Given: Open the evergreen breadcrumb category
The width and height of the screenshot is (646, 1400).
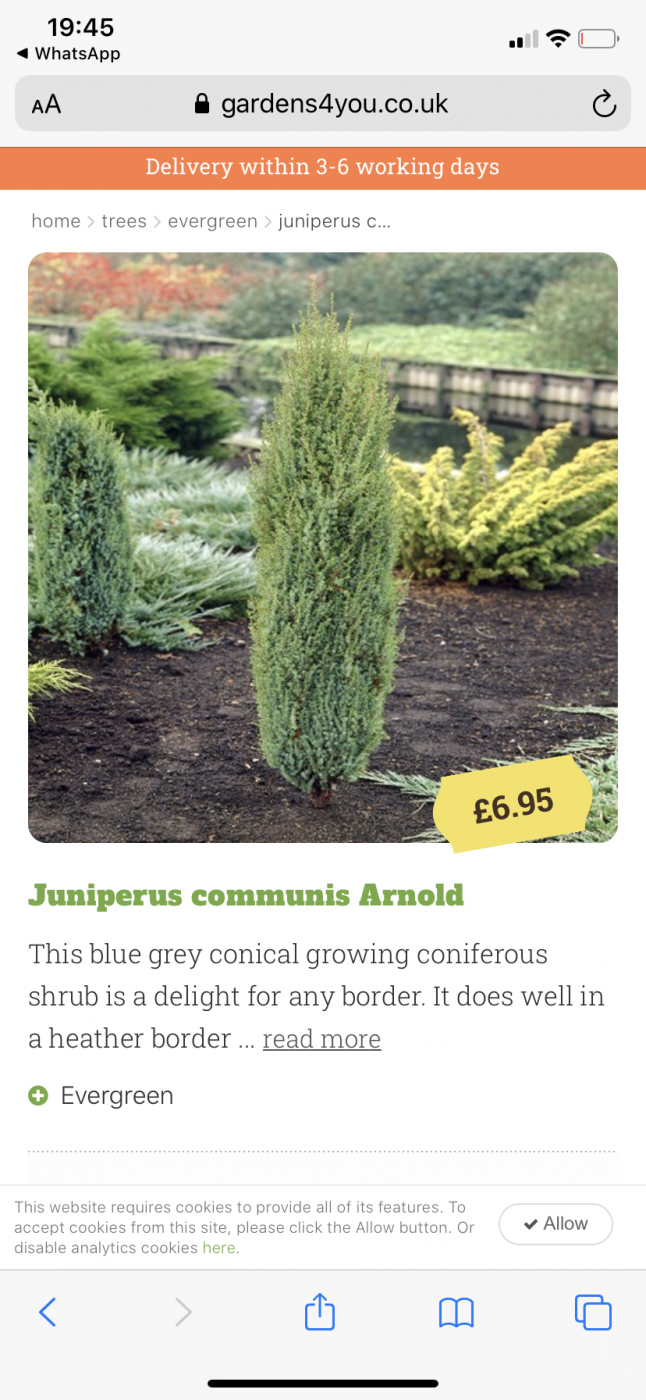Looking at the screenshot, I should tap(212, 221).
